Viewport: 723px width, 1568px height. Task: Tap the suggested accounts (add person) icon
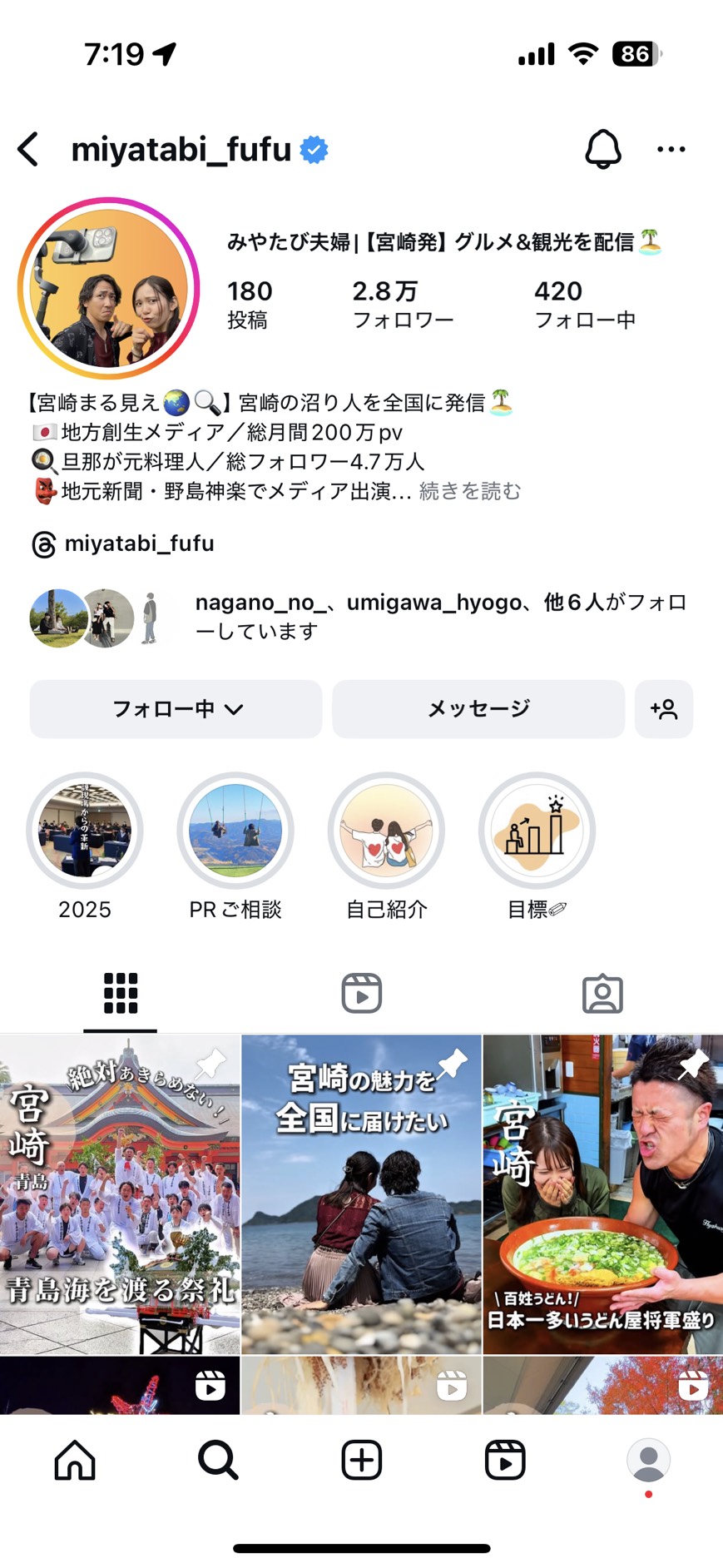pos(664,709)
